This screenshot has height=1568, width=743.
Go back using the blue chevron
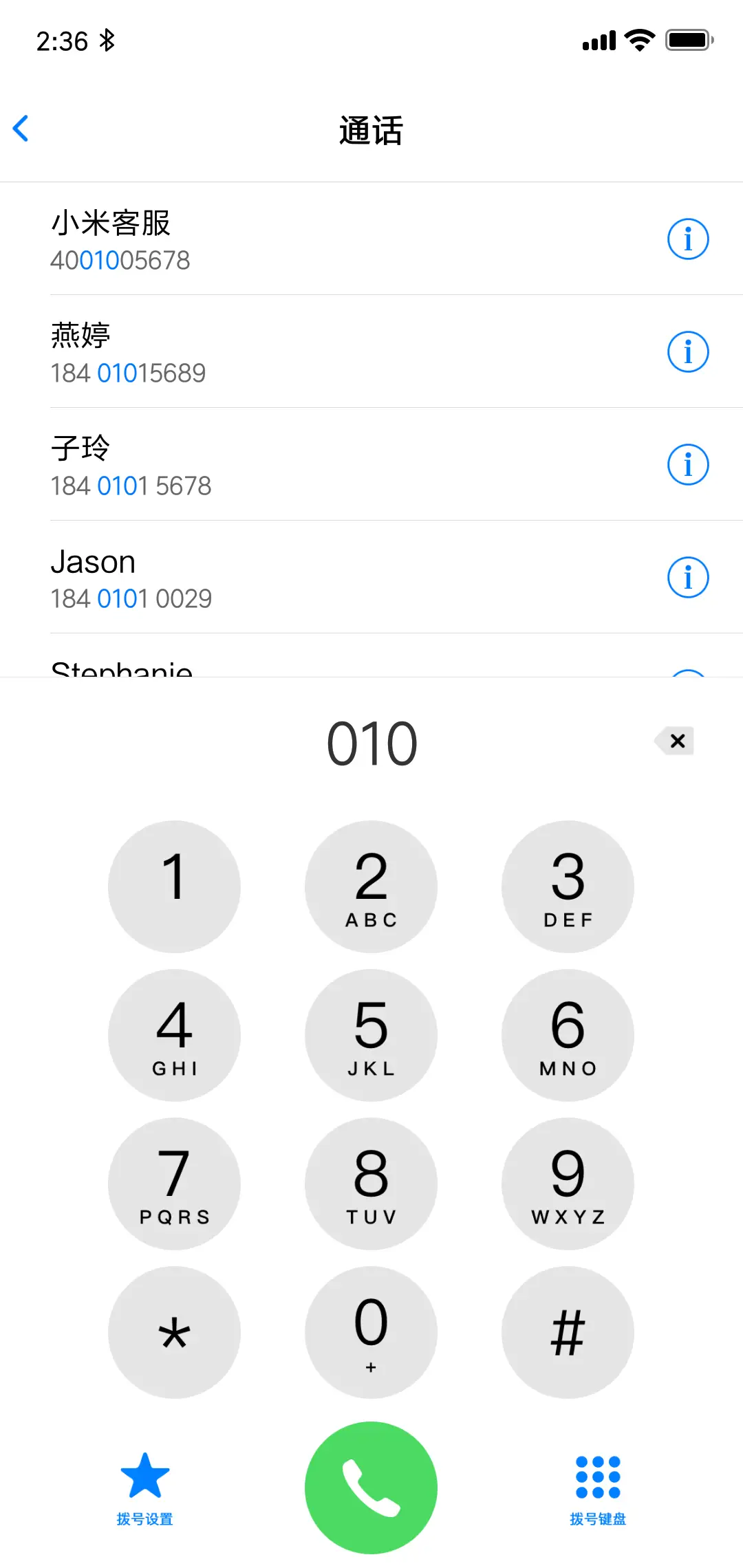click(x=21, y=128)
